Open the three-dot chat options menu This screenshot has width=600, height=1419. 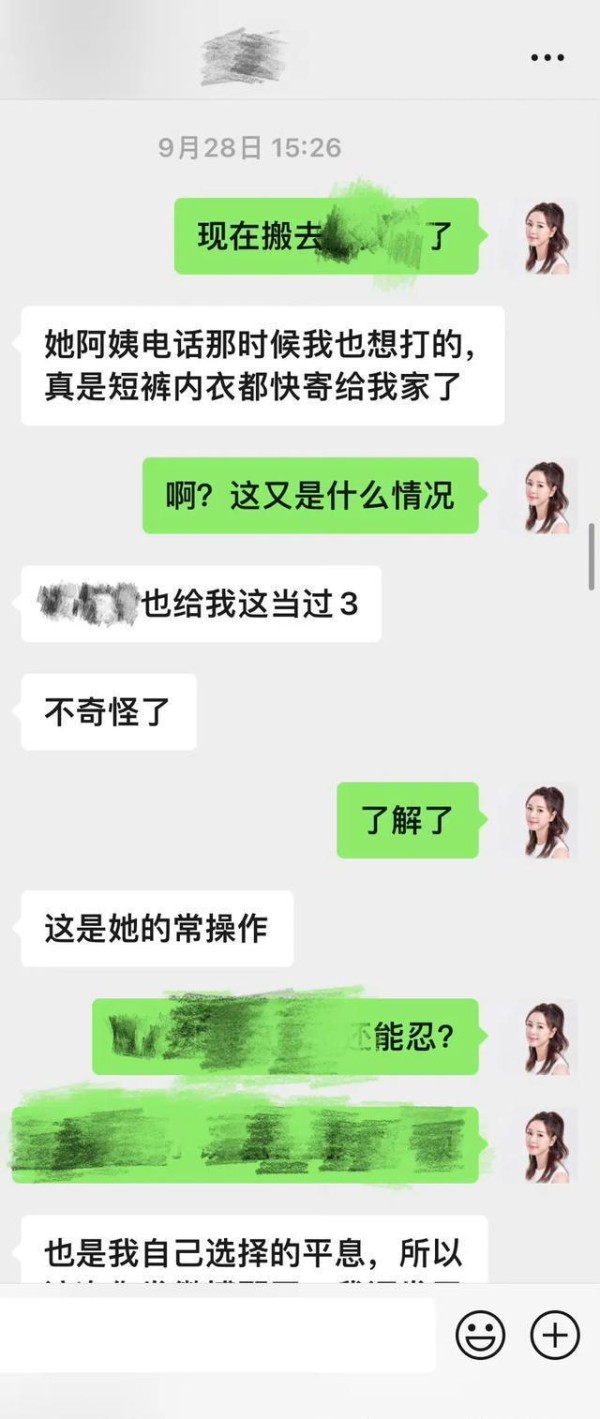coord(547,58)
